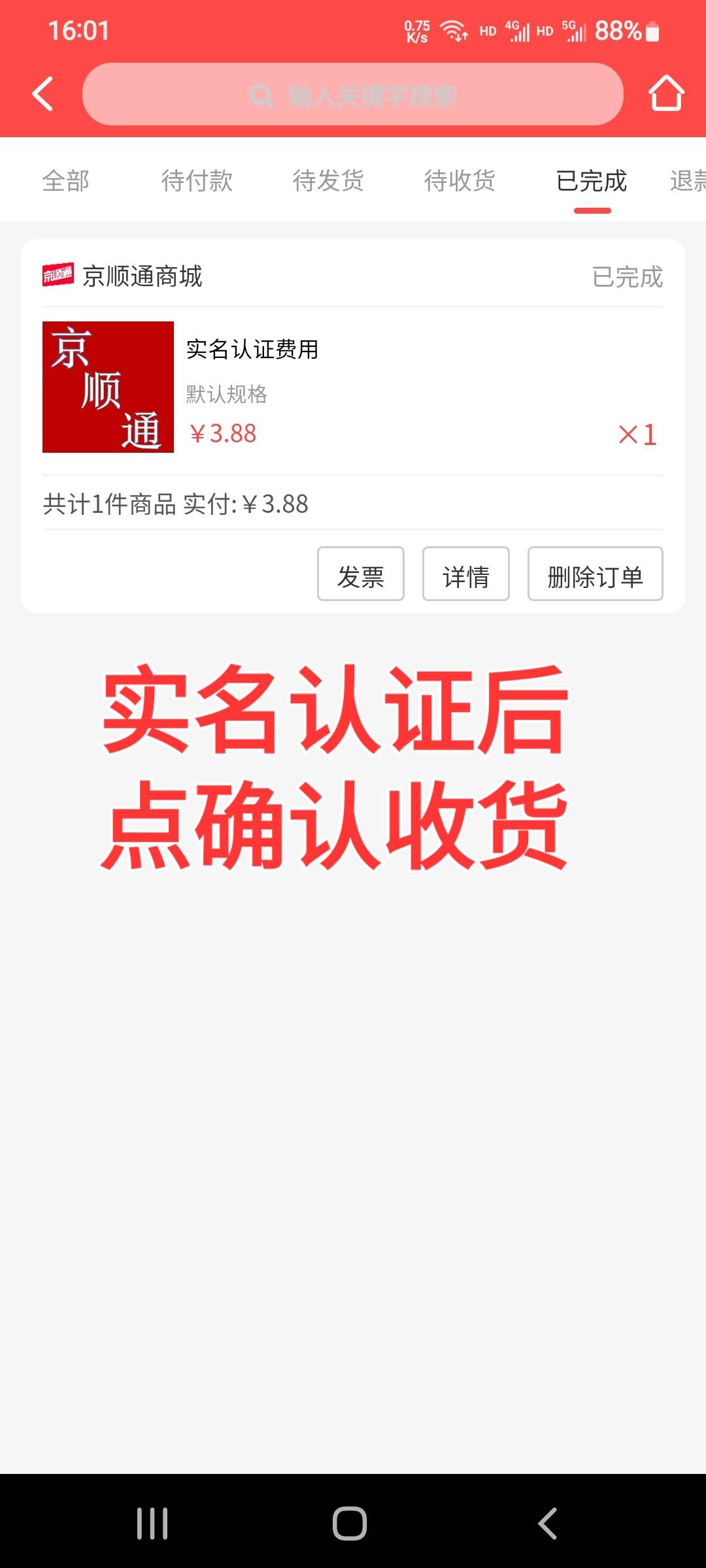
Task: Delete the order with 删除订单
Action: 596,574
